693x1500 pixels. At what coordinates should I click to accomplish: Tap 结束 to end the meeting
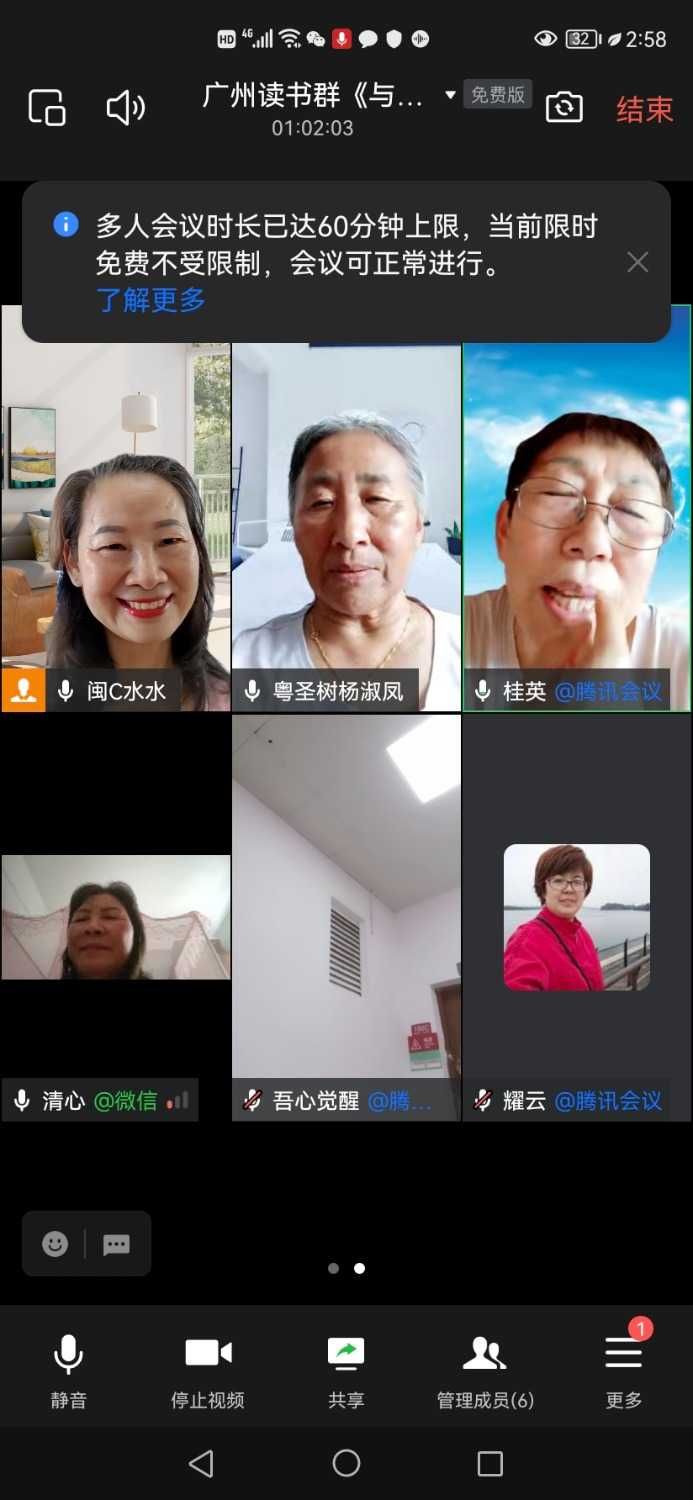pyautogui.click(x=644, y=109)
